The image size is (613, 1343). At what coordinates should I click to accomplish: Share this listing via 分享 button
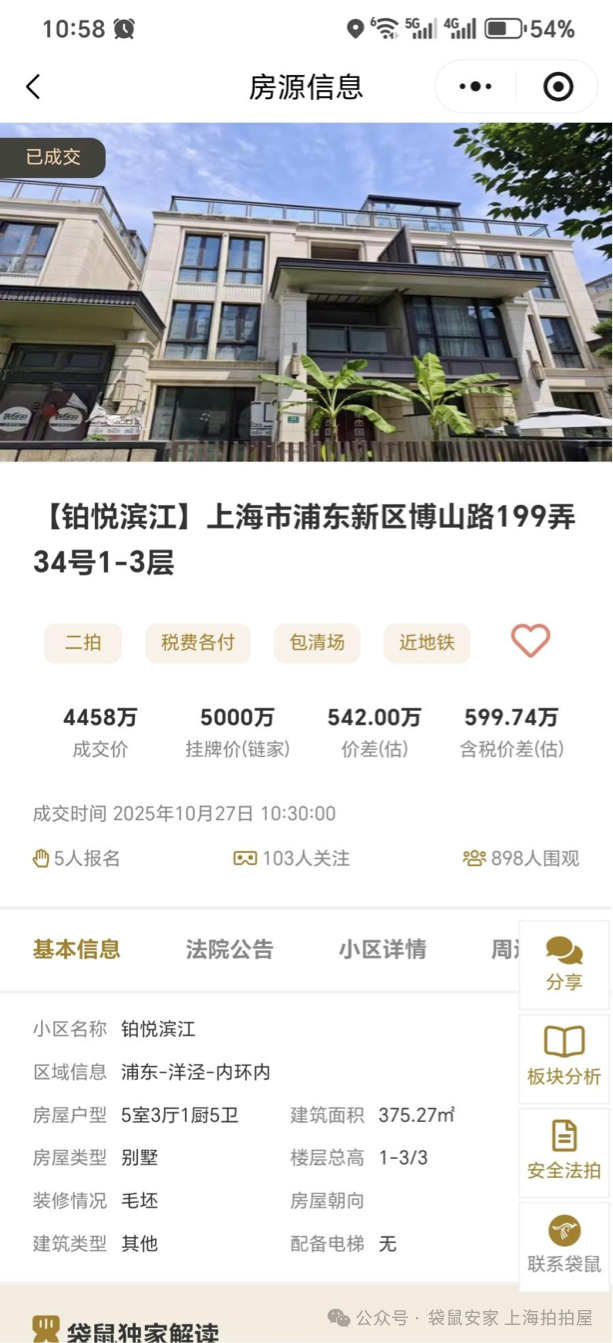pos(564,964)
